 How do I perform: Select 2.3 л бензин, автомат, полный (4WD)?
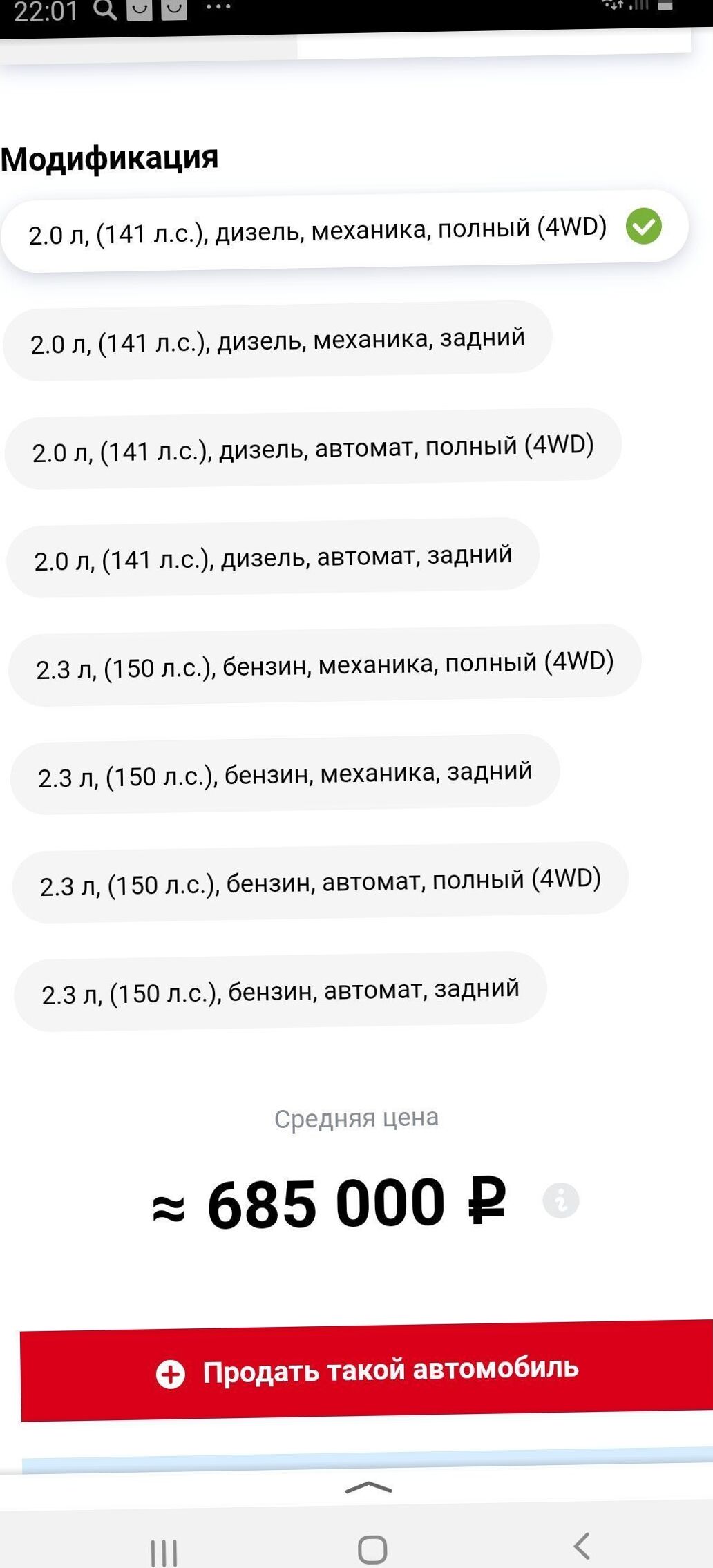[321, 882]
